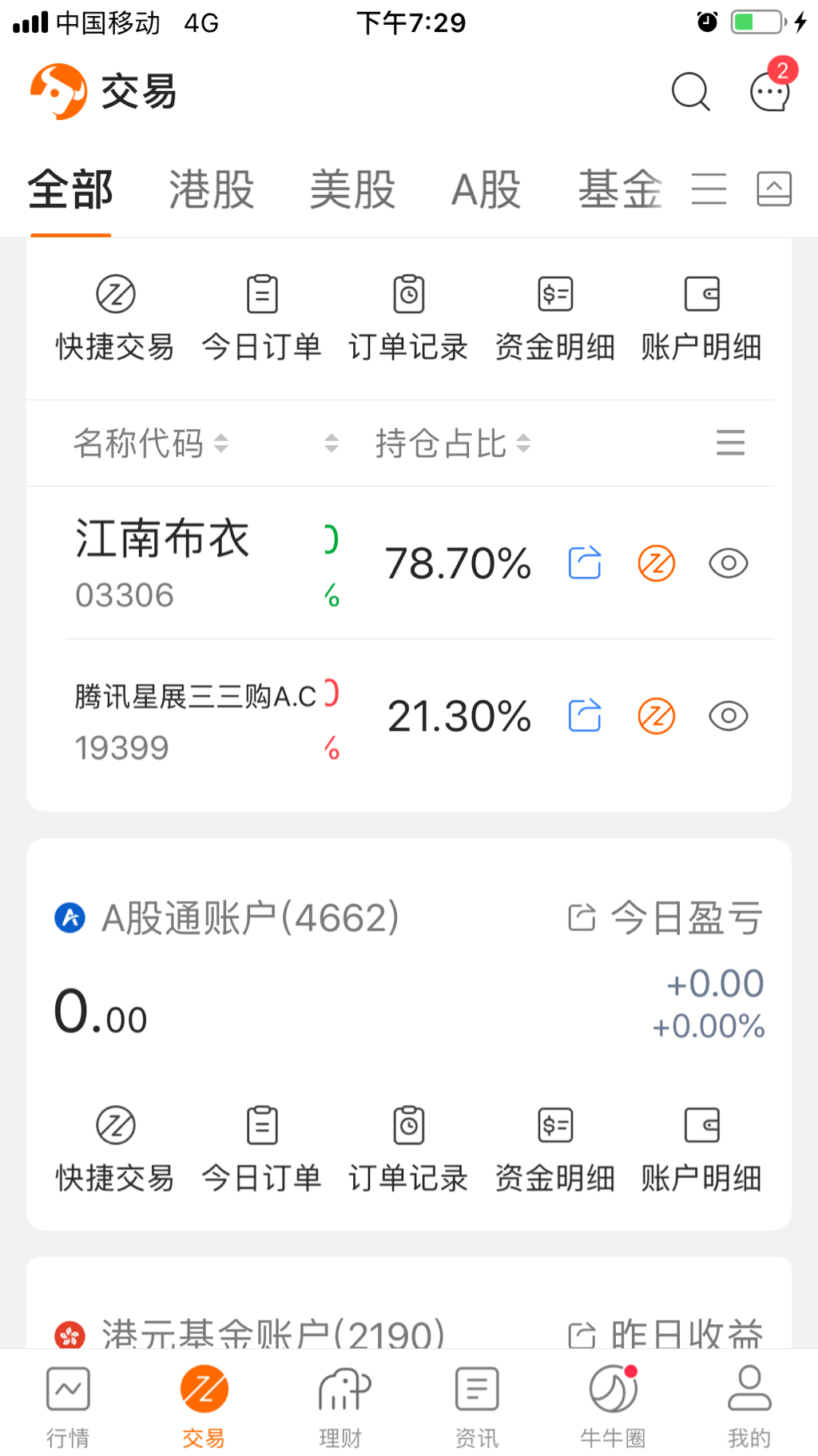
Task: Open the tab list menu icon
Action: (x=709, y=190)
